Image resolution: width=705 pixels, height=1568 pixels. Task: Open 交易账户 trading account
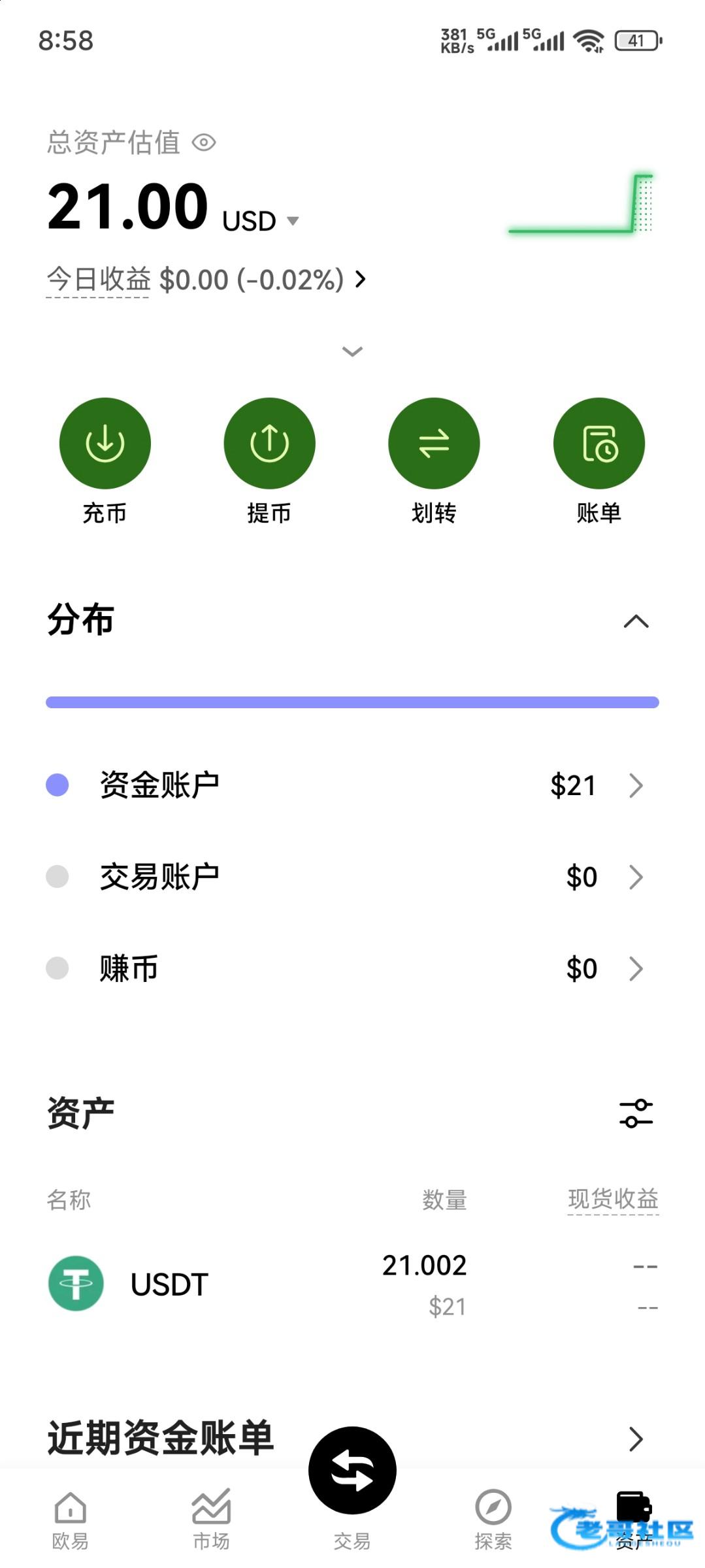click(352, 877)
